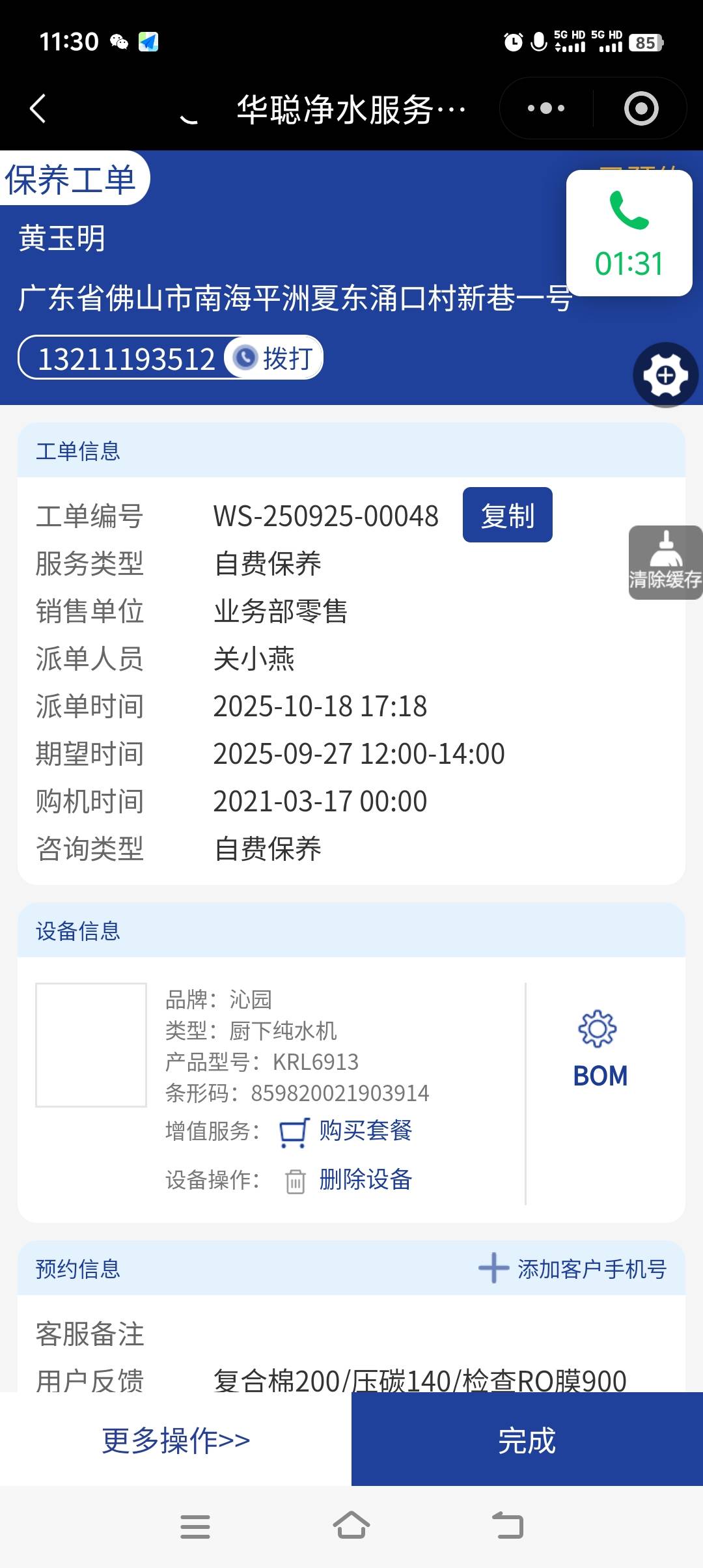Open the system recent apps menu
Viewport: 703px width, 1568px height.
tap(195, 1526)
